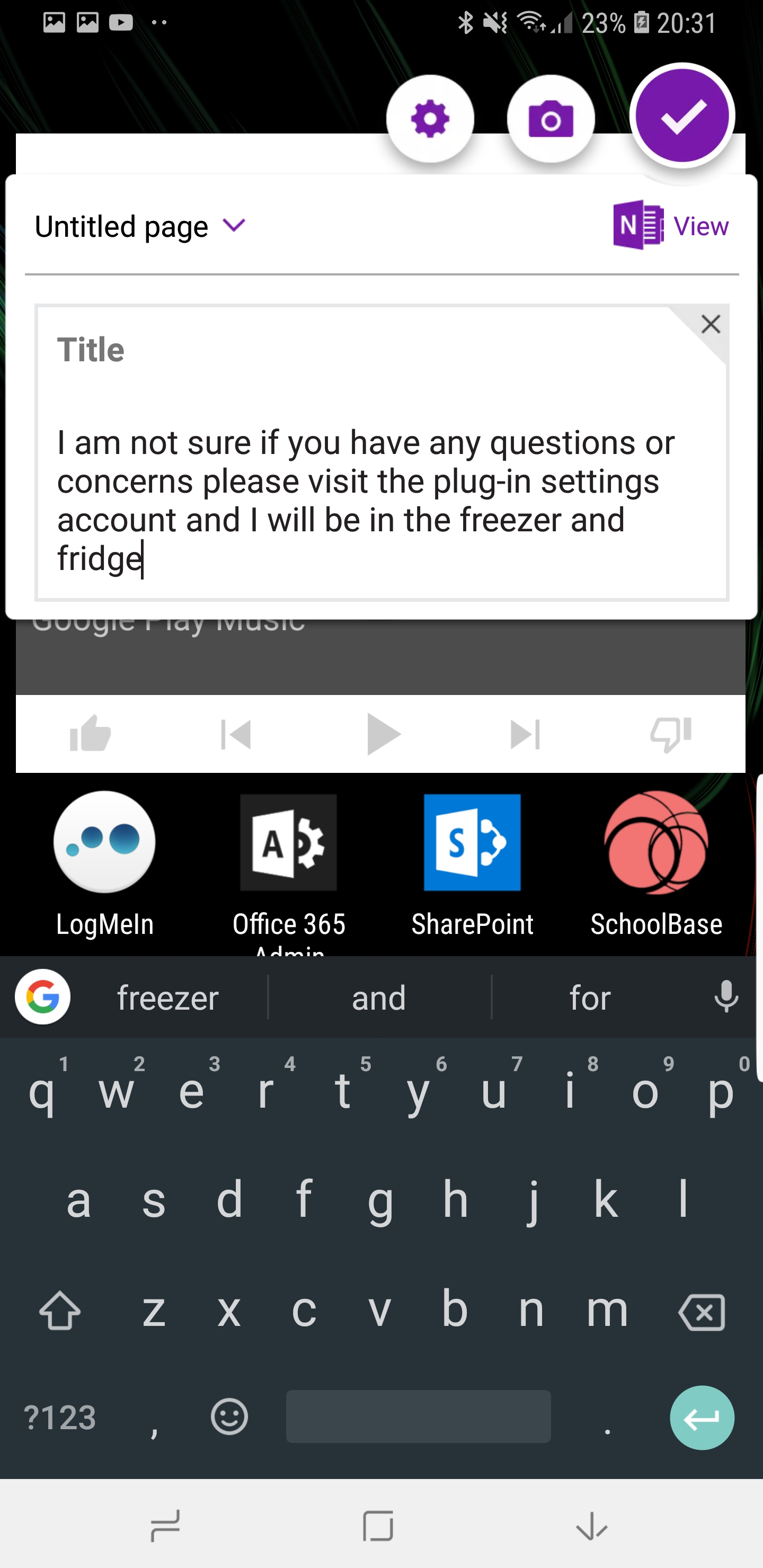This screenshot has height=1568, width=763.
Task: Open Google search from the keyboard G icon
Action: 42,997
